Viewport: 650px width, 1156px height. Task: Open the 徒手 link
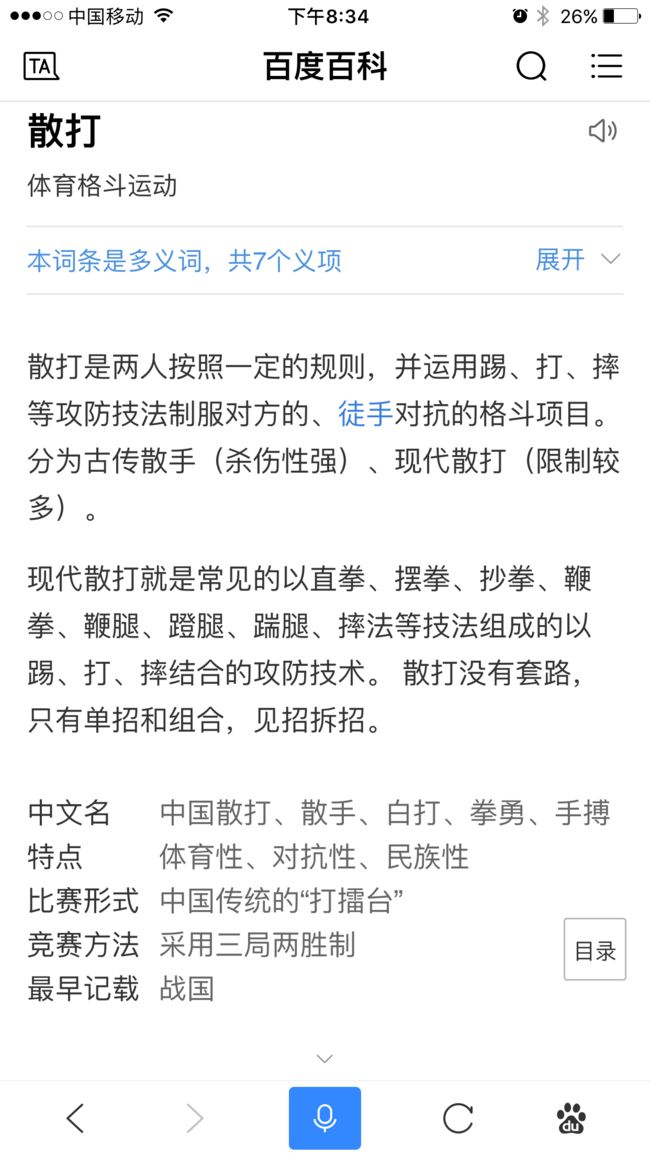(366, 416)
